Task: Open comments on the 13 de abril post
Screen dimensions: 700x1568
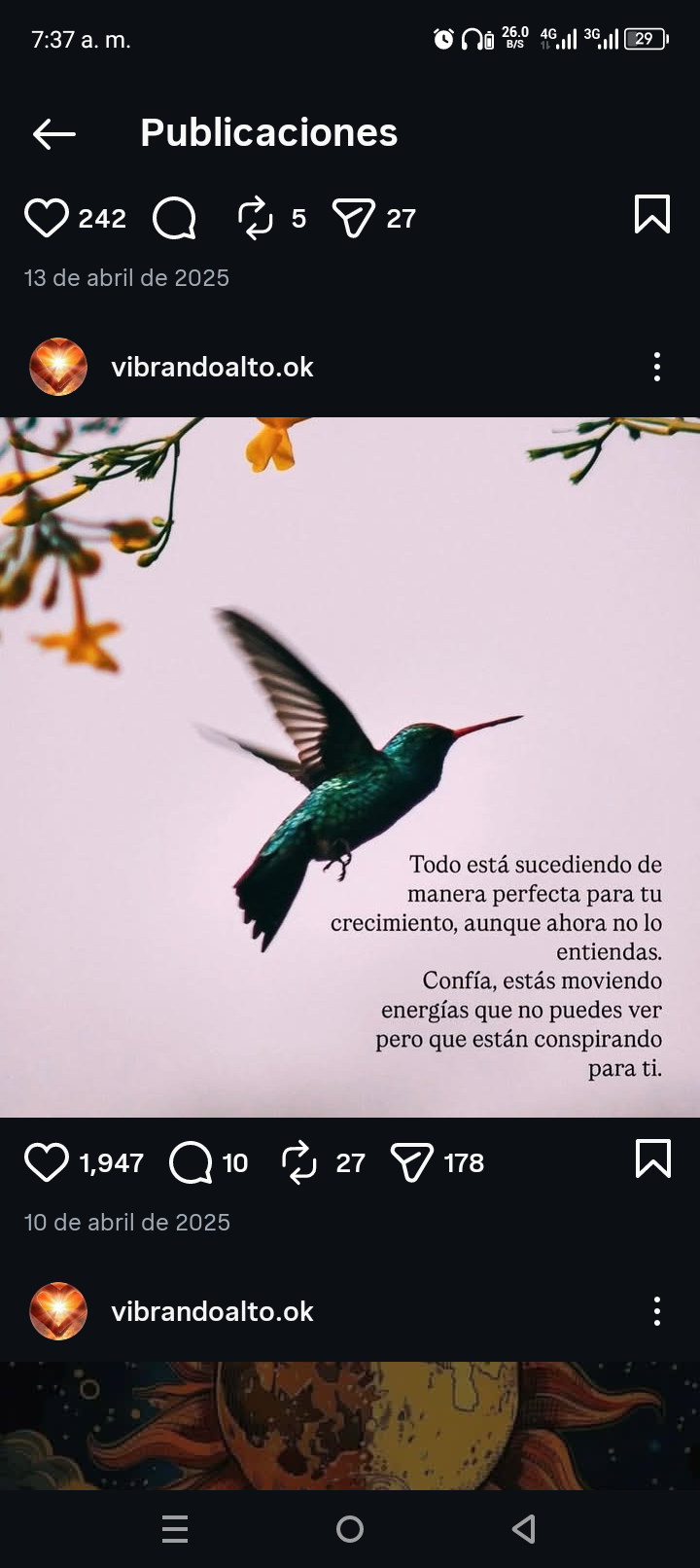Action: pos(175,218)
